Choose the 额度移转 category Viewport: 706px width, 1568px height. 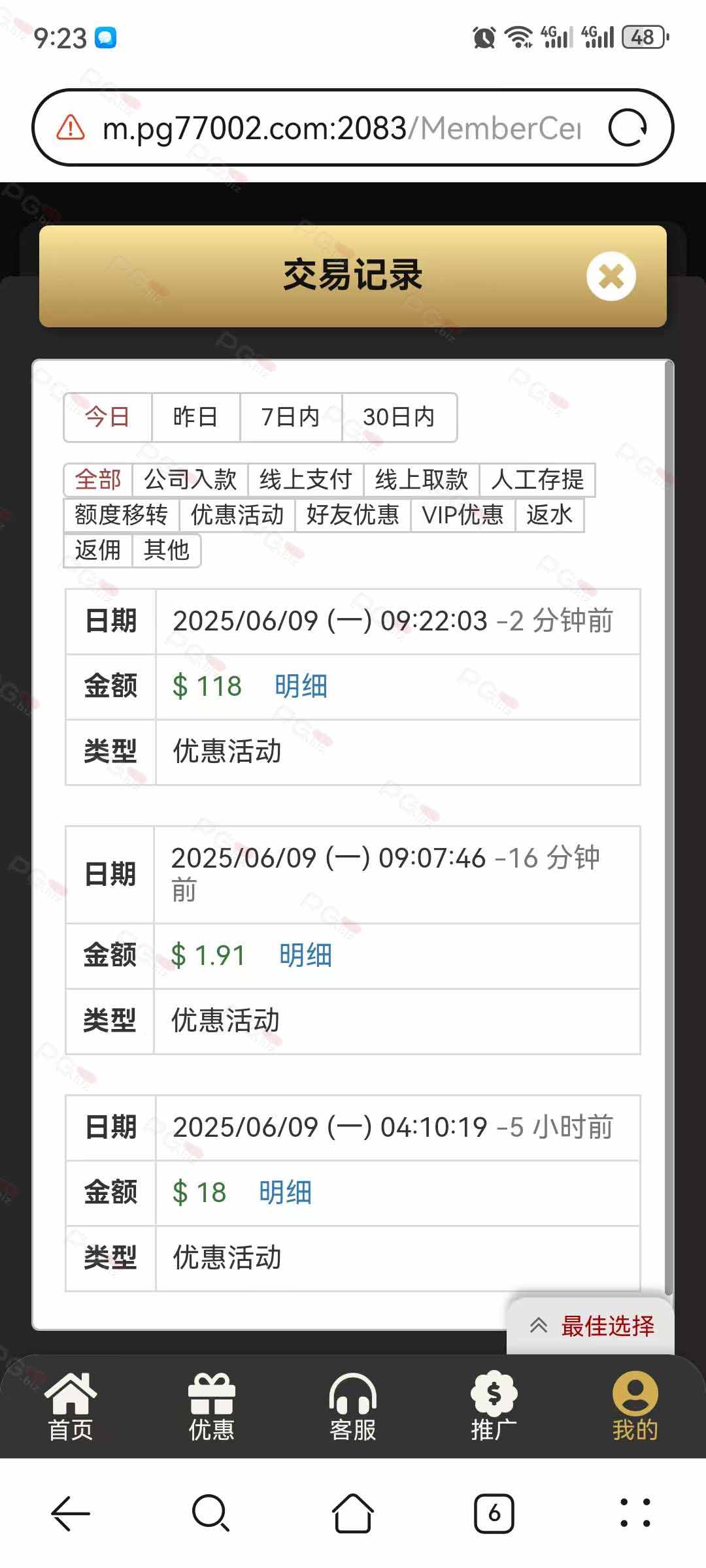click(x=121, y=515)
